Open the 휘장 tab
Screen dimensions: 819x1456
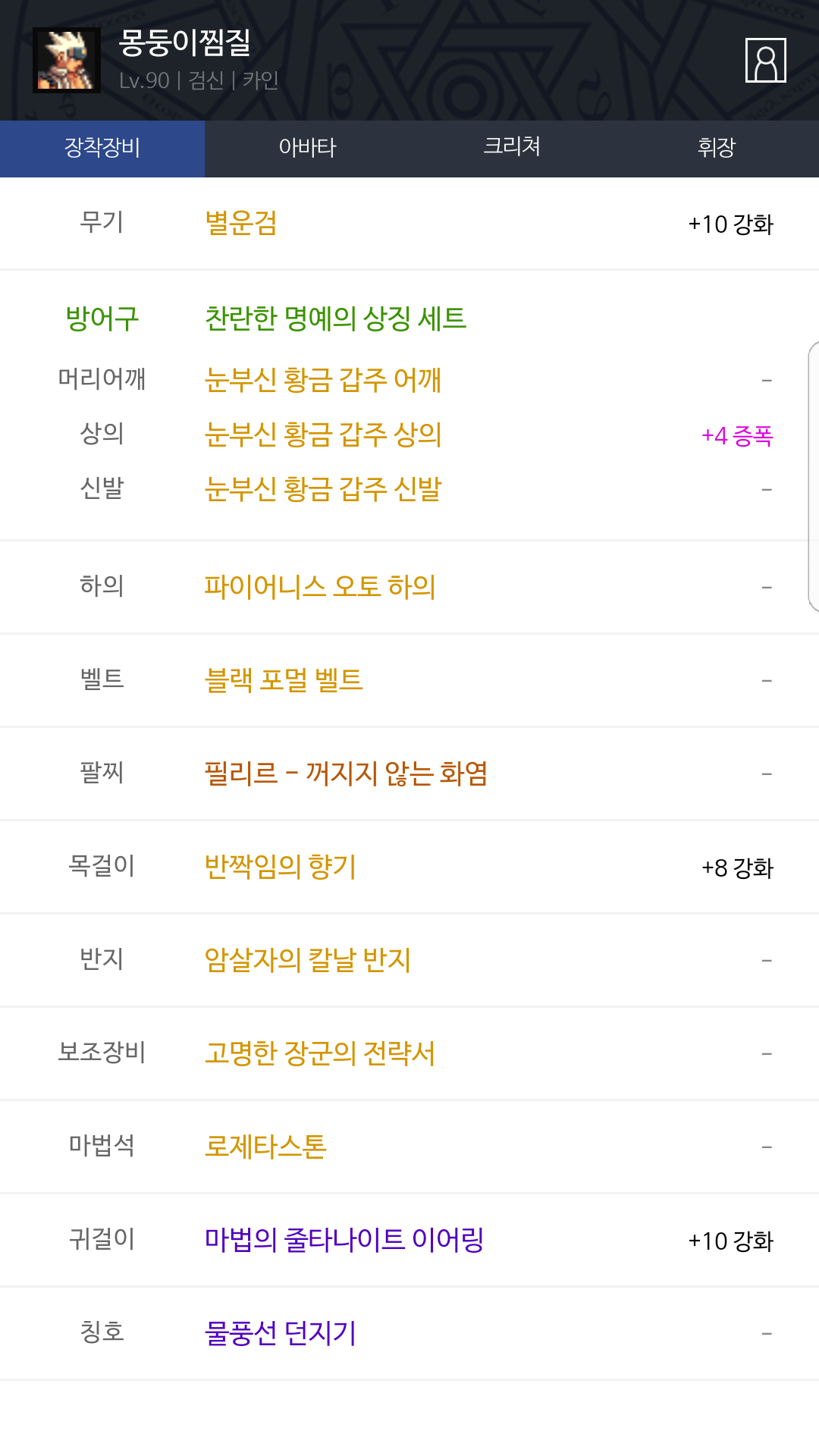click(717, 148)
